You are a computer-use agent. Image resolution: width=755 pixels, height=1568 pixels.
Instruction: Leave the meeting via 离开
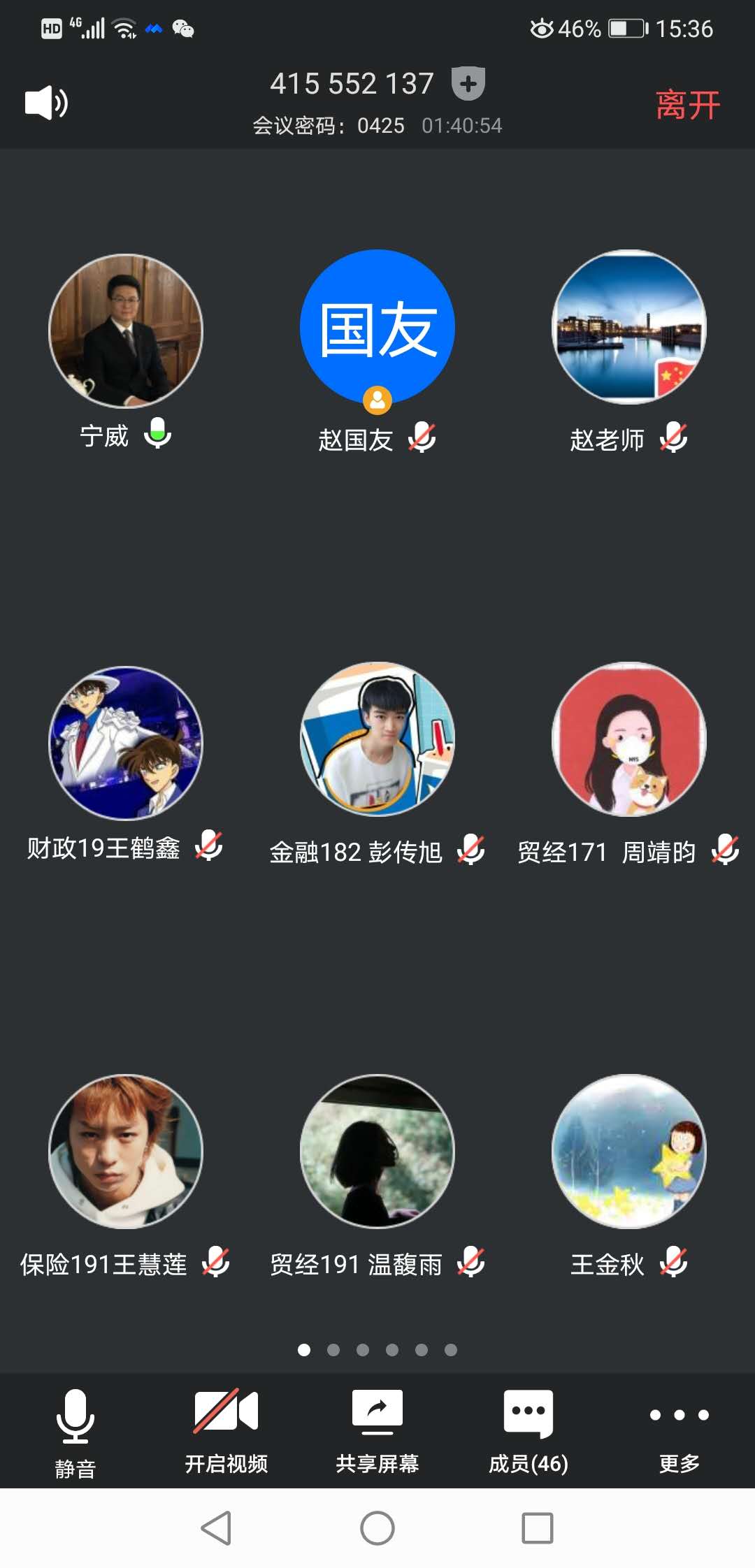[687, 105]
